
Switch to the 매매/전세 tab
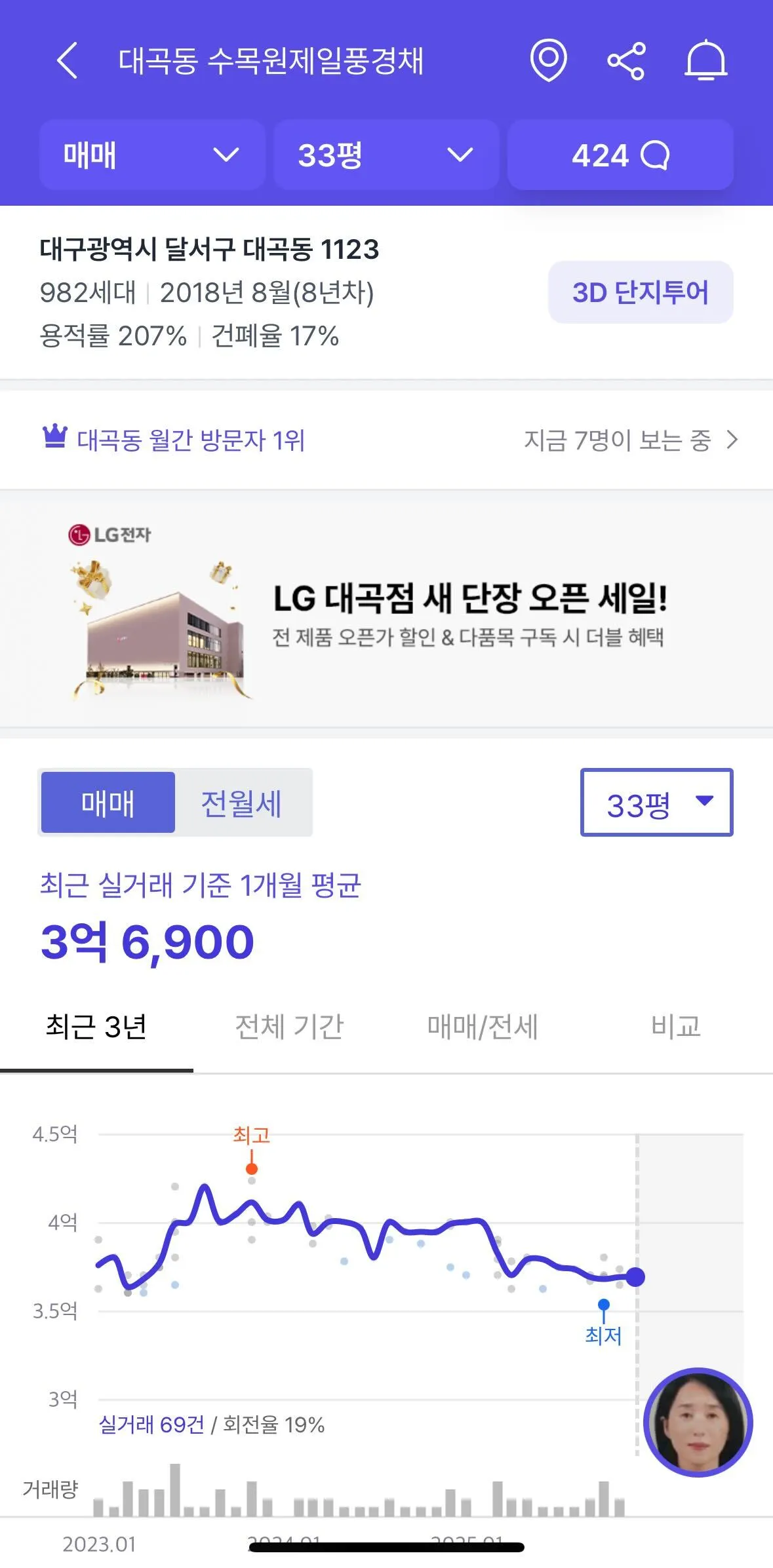point(483,1027)
